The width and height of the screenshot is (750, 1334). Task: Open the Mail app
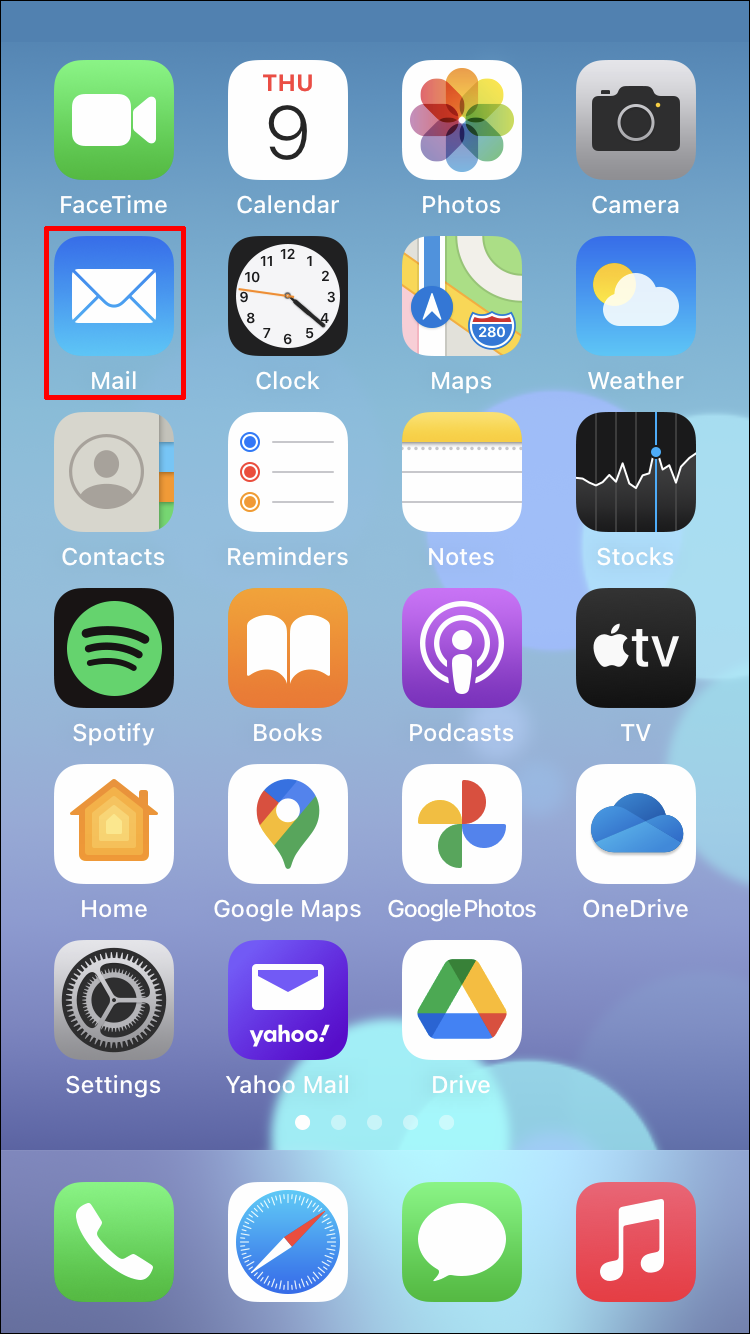coord(114,296)
